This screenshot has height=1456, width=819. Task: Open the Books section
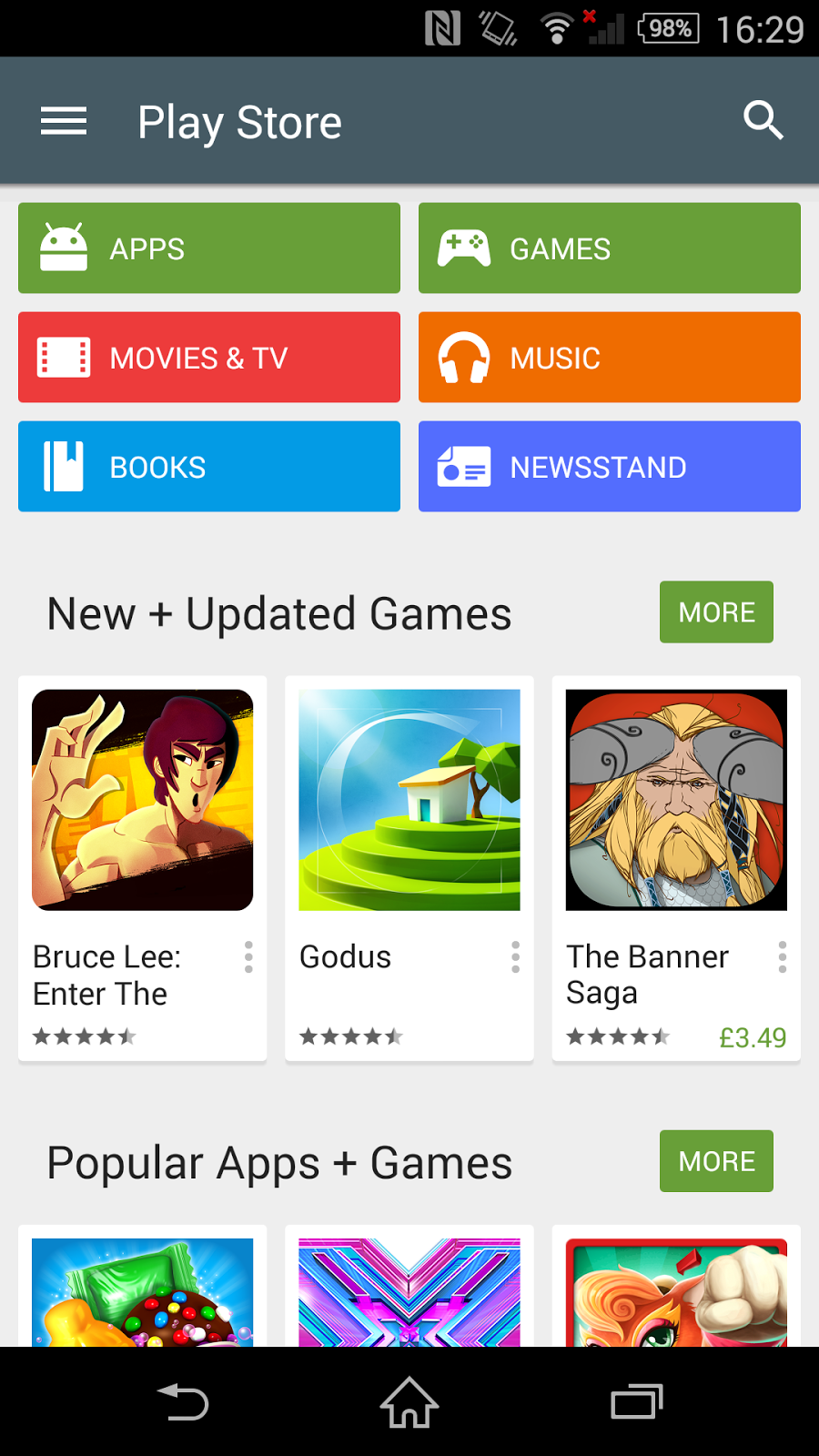209,467
